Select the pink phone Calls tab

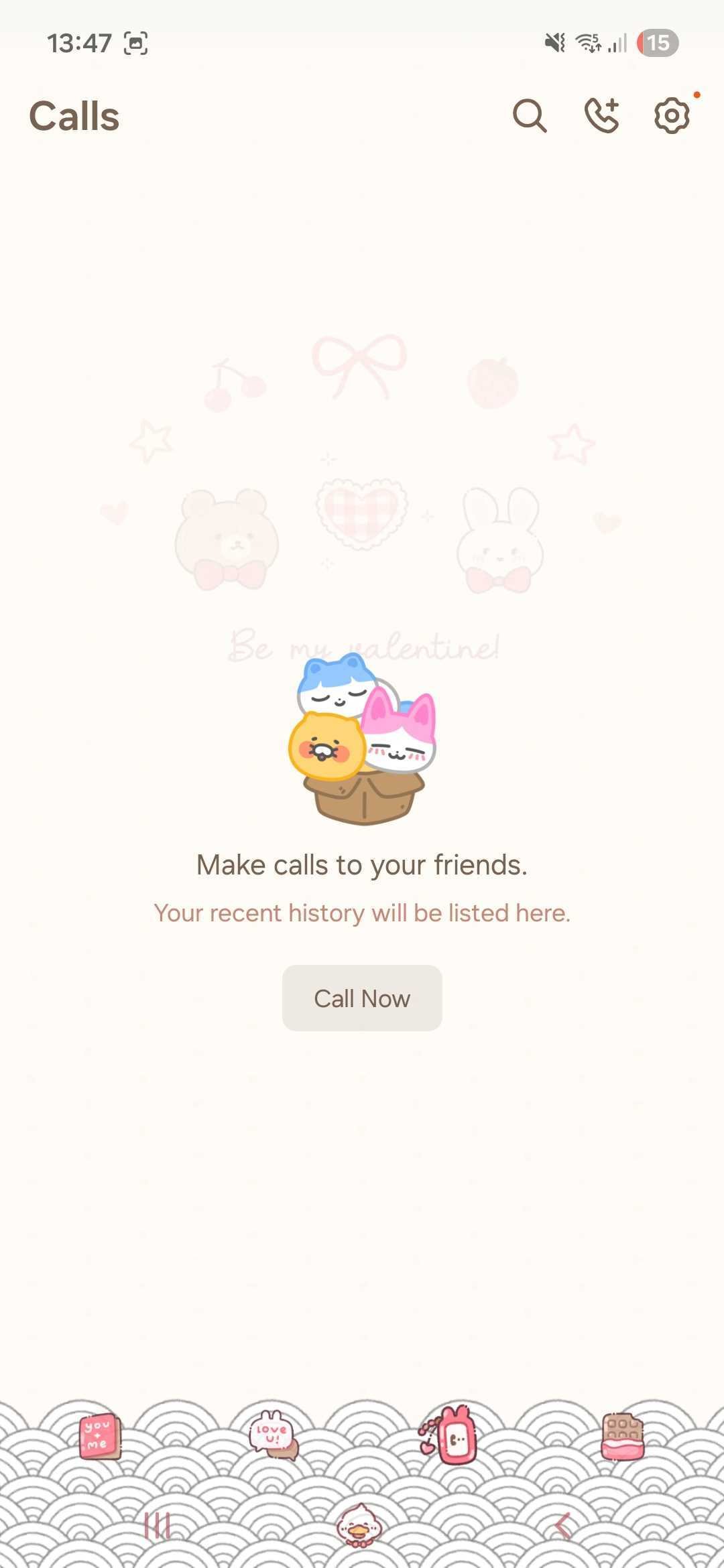[x=450, y=1436]
